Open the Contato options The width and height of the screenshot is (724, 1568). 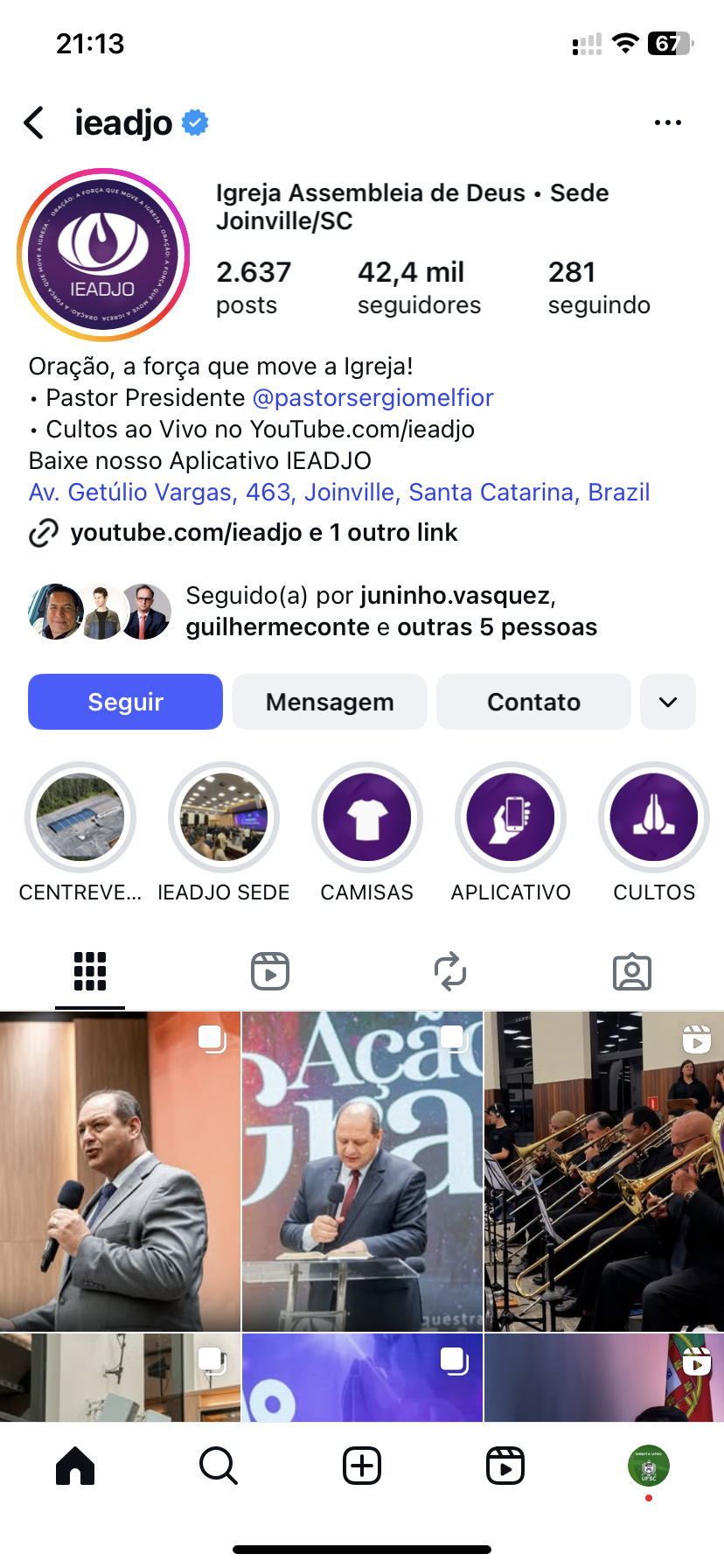point(533,702)
